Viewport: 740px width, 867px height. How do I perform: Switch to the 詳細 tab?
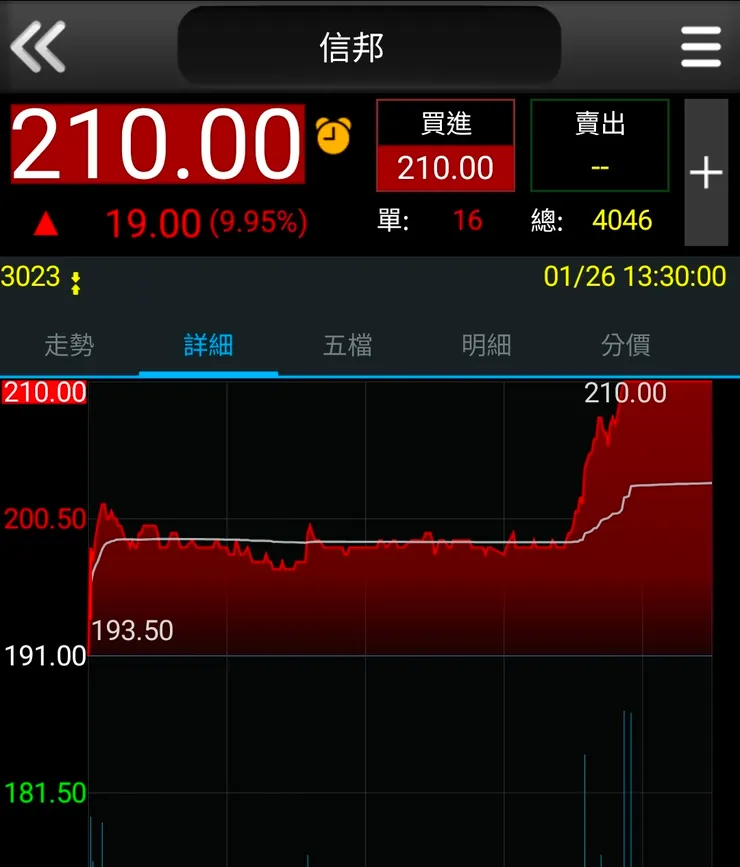[208, 346]
